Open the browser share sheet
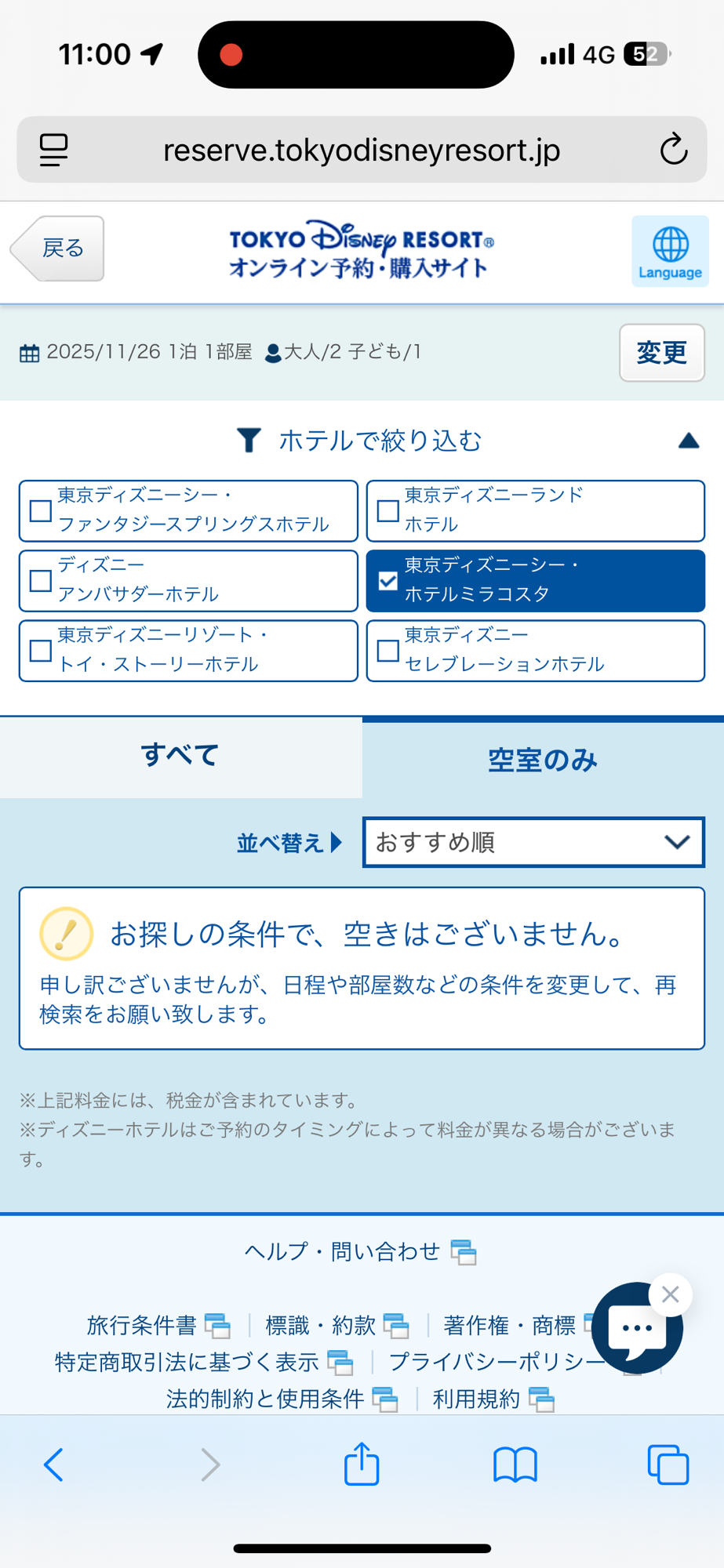The width and height of the screenshot is (724, 1568). pos(362,1464)
